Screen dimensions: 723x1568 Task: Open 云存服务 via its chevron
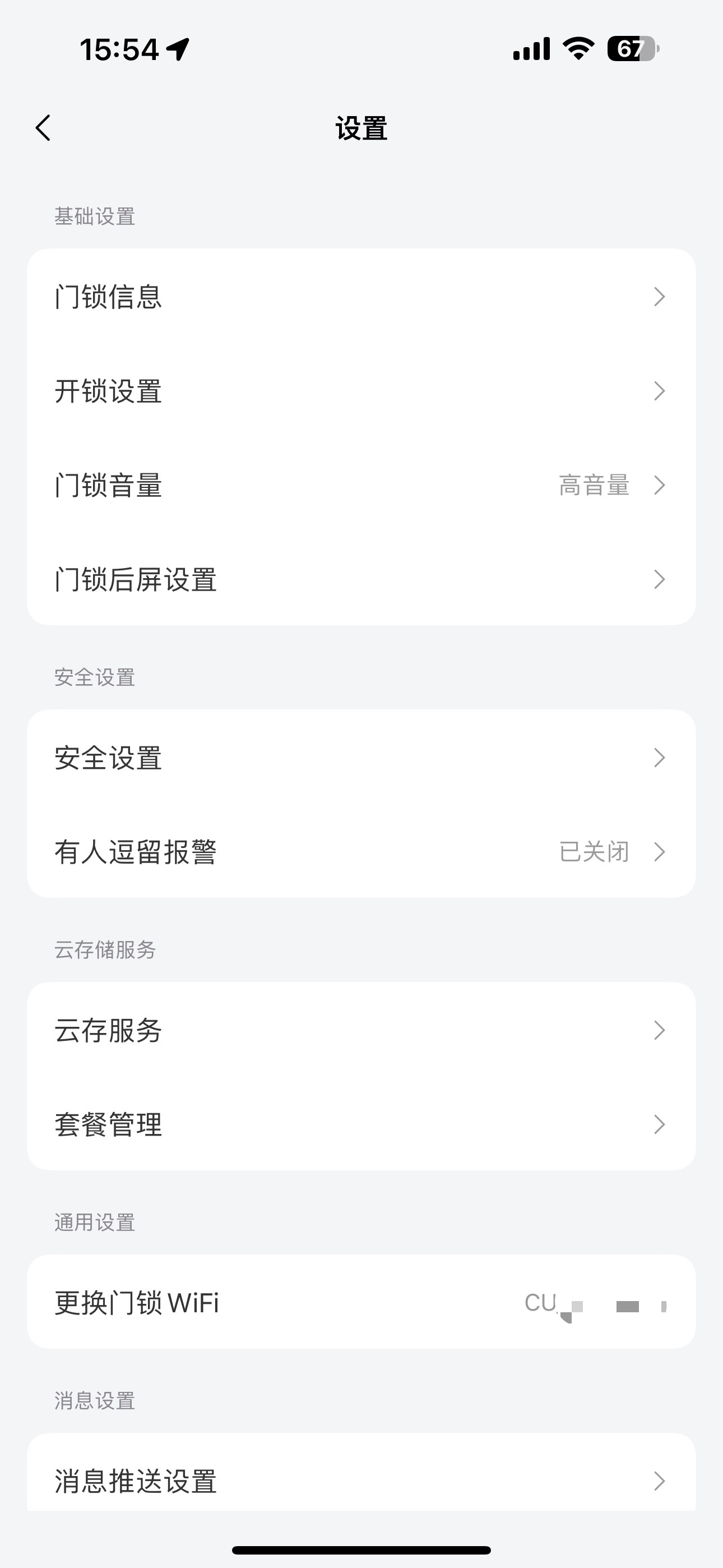660,1031
